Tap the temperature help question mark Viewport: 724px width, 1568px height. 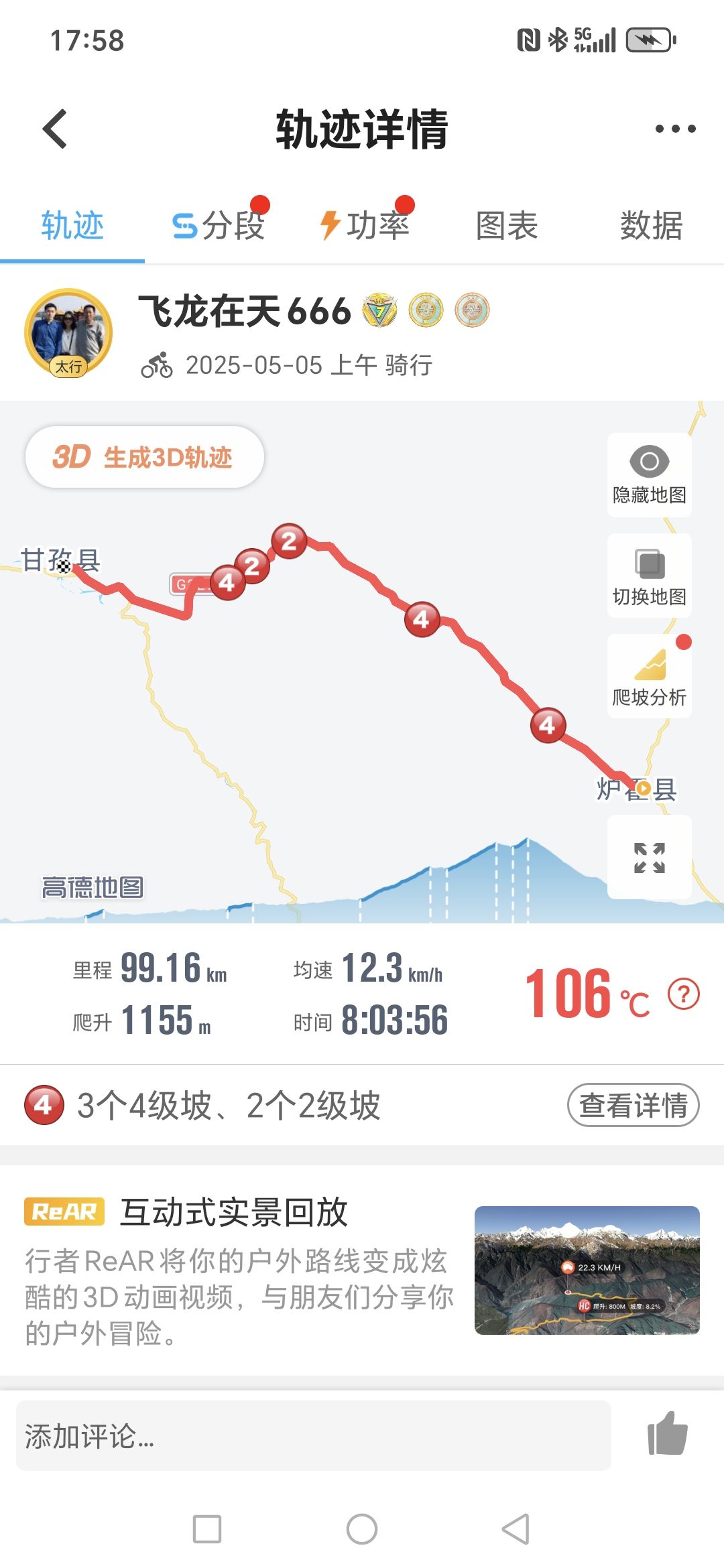click(683, 994)
